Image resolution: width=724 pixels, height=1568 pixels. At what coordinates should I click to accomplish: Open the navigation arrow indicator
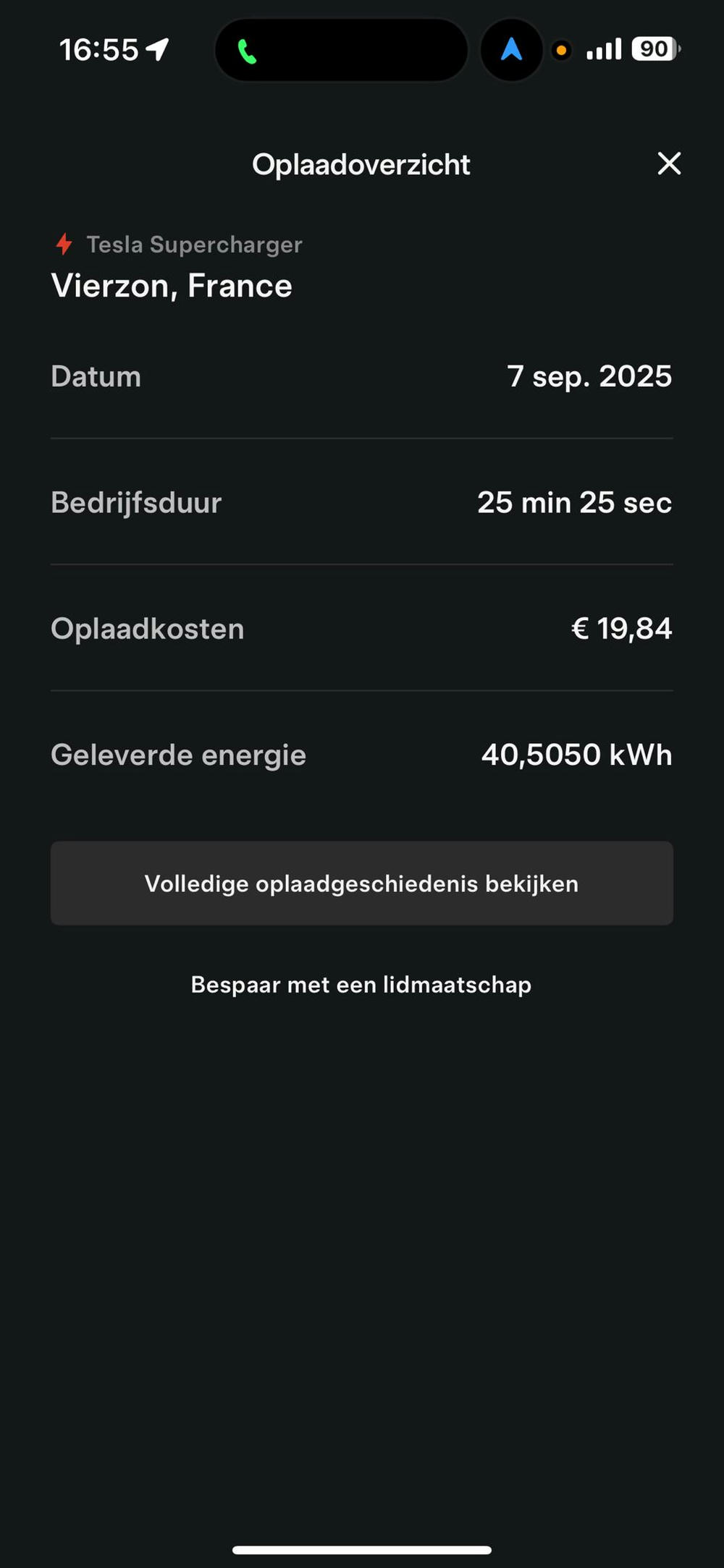511,50
